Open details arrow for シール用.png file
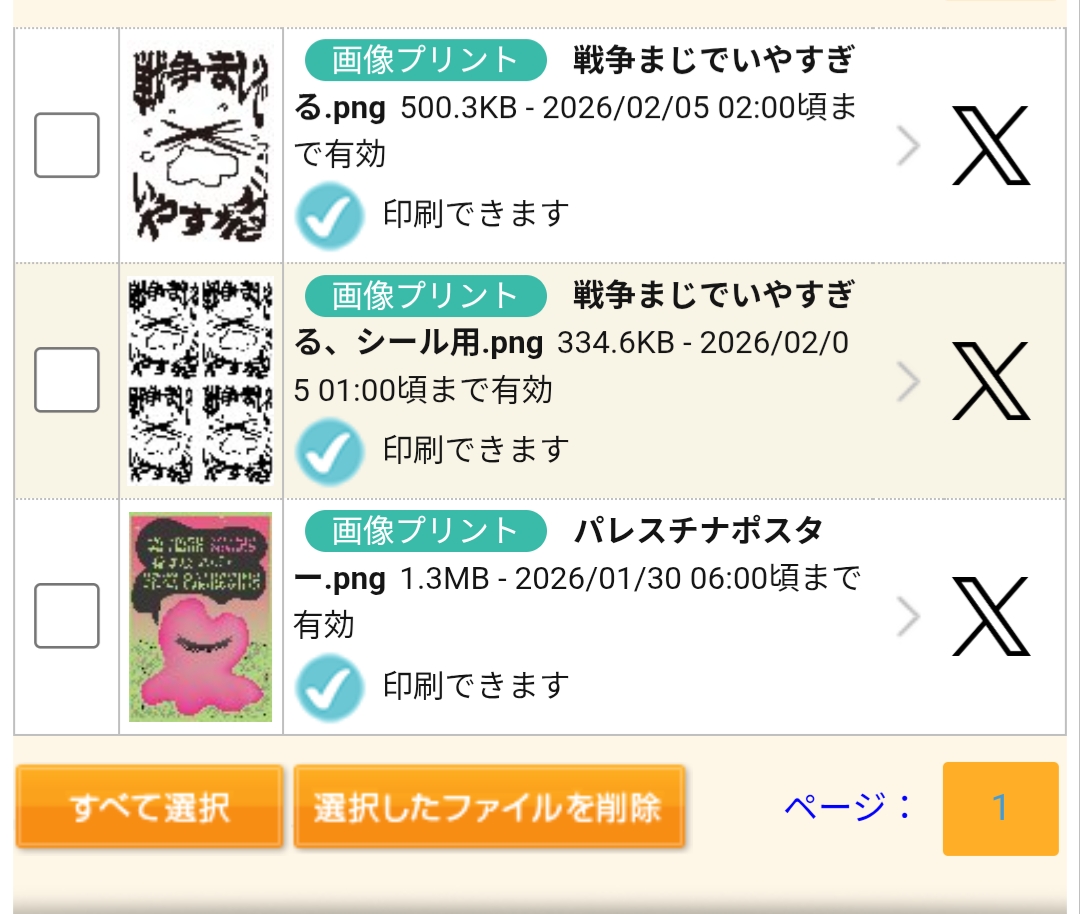The width and height of the screenshot is (1080, 914). point(907,381)
